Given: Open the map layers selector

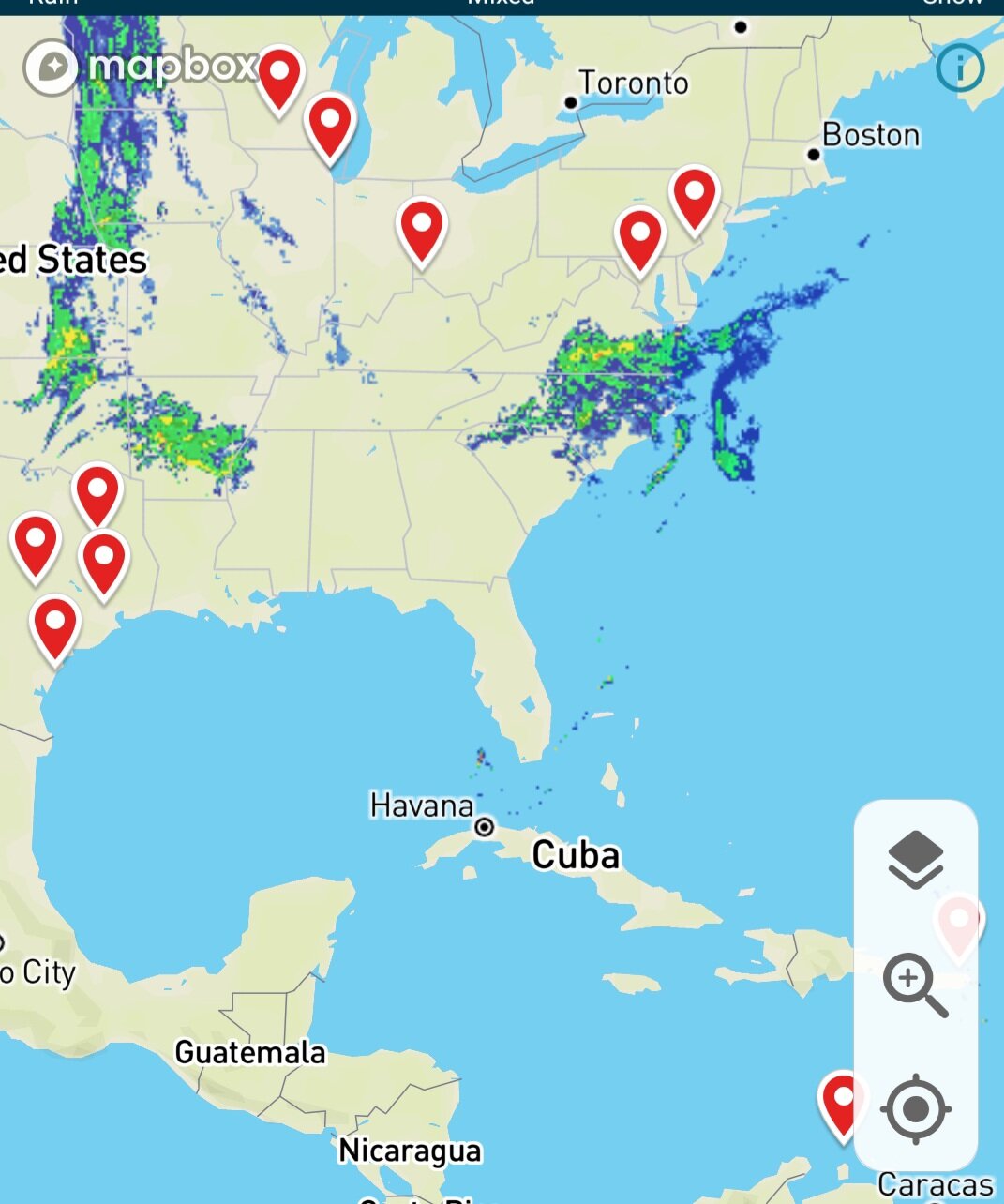Looking at the screenshot, I should click(x=915, y=858).
